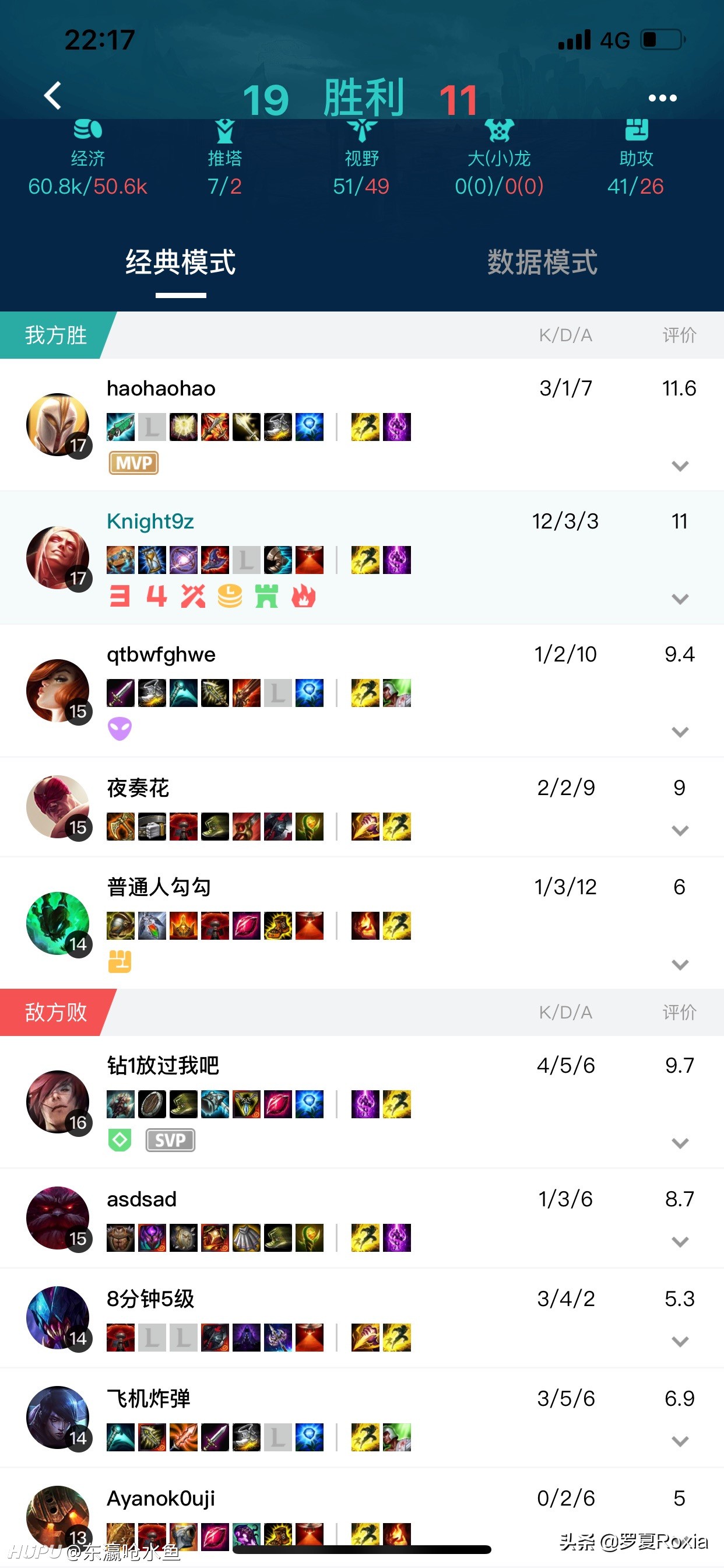The height and width of the screenshot is (1568, 724).
Task: Go back using the top-left arrow
Action: coord(53,96)
